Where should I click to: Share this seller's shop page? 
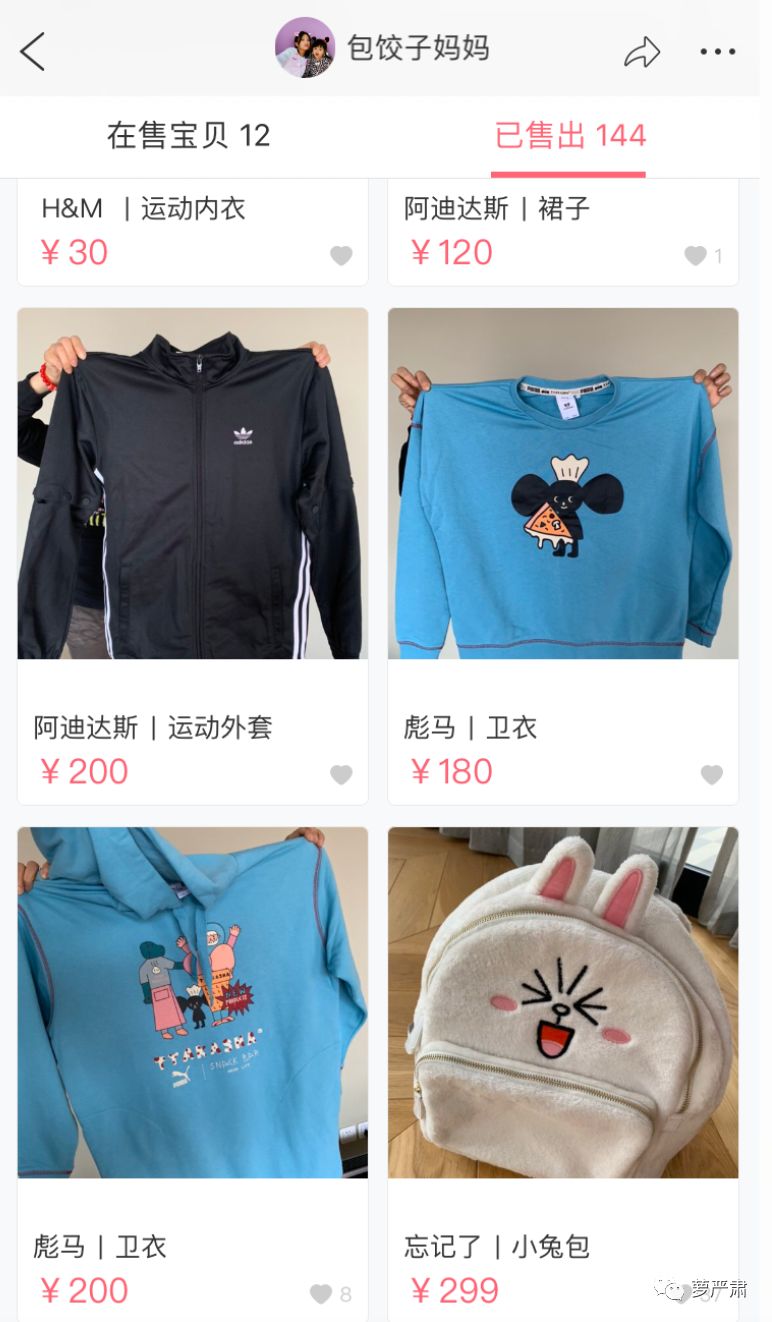tap(642, 52)
